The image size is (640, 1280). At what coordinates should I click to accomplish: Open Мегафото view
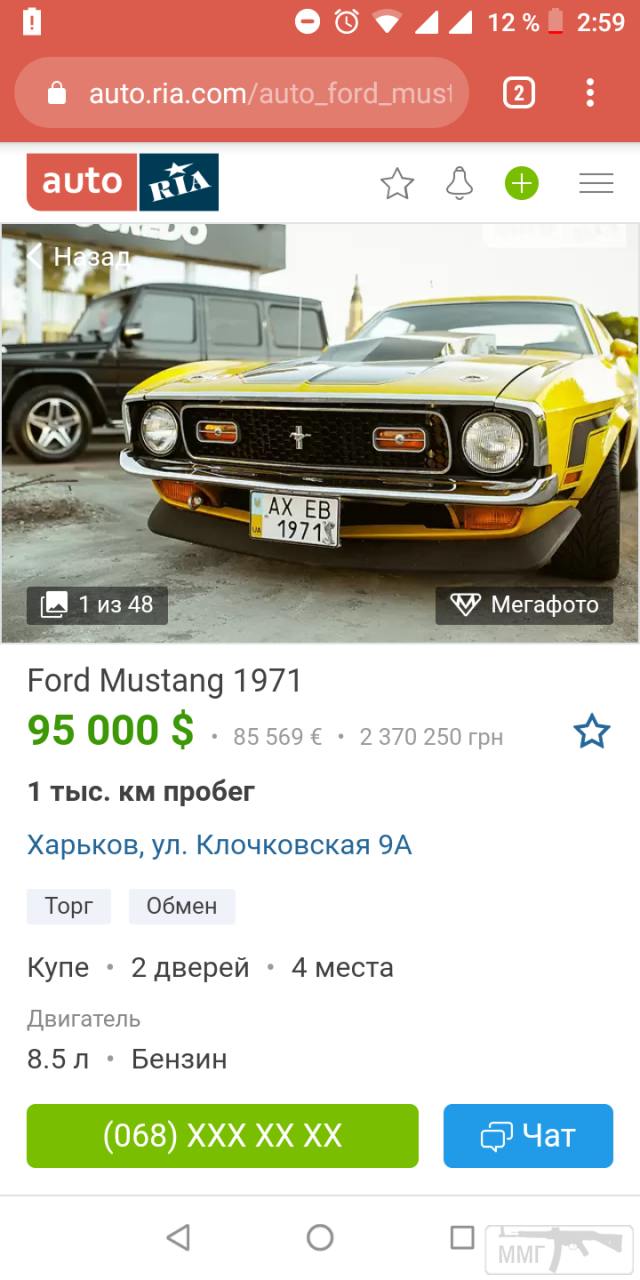tap(524, 605)
